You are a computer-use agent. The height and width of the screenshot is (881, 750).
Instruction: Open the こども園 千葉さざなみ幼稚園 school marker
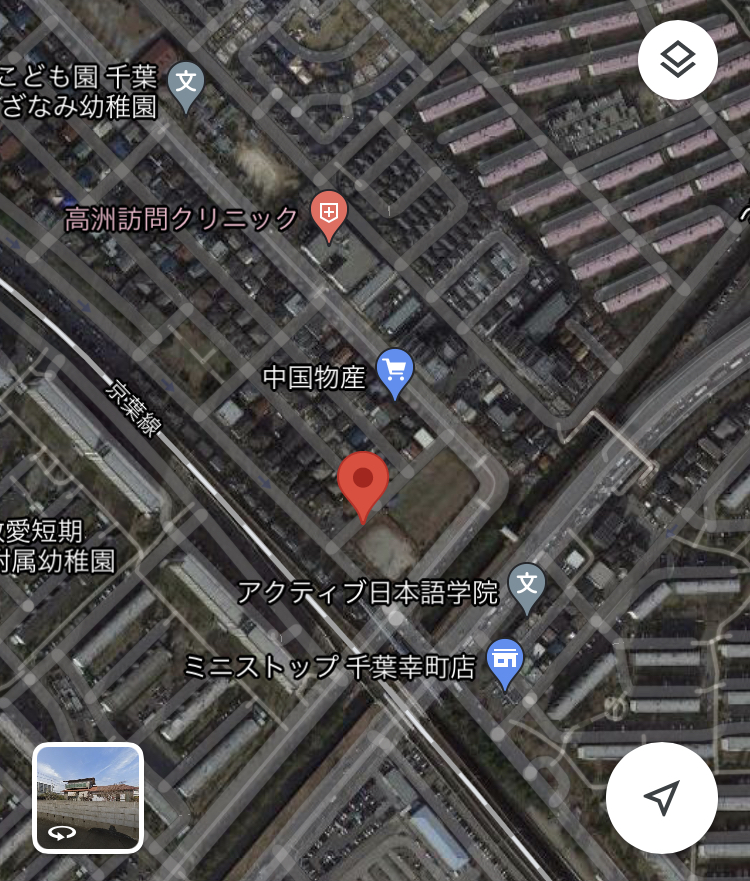[x=186, y=83]
